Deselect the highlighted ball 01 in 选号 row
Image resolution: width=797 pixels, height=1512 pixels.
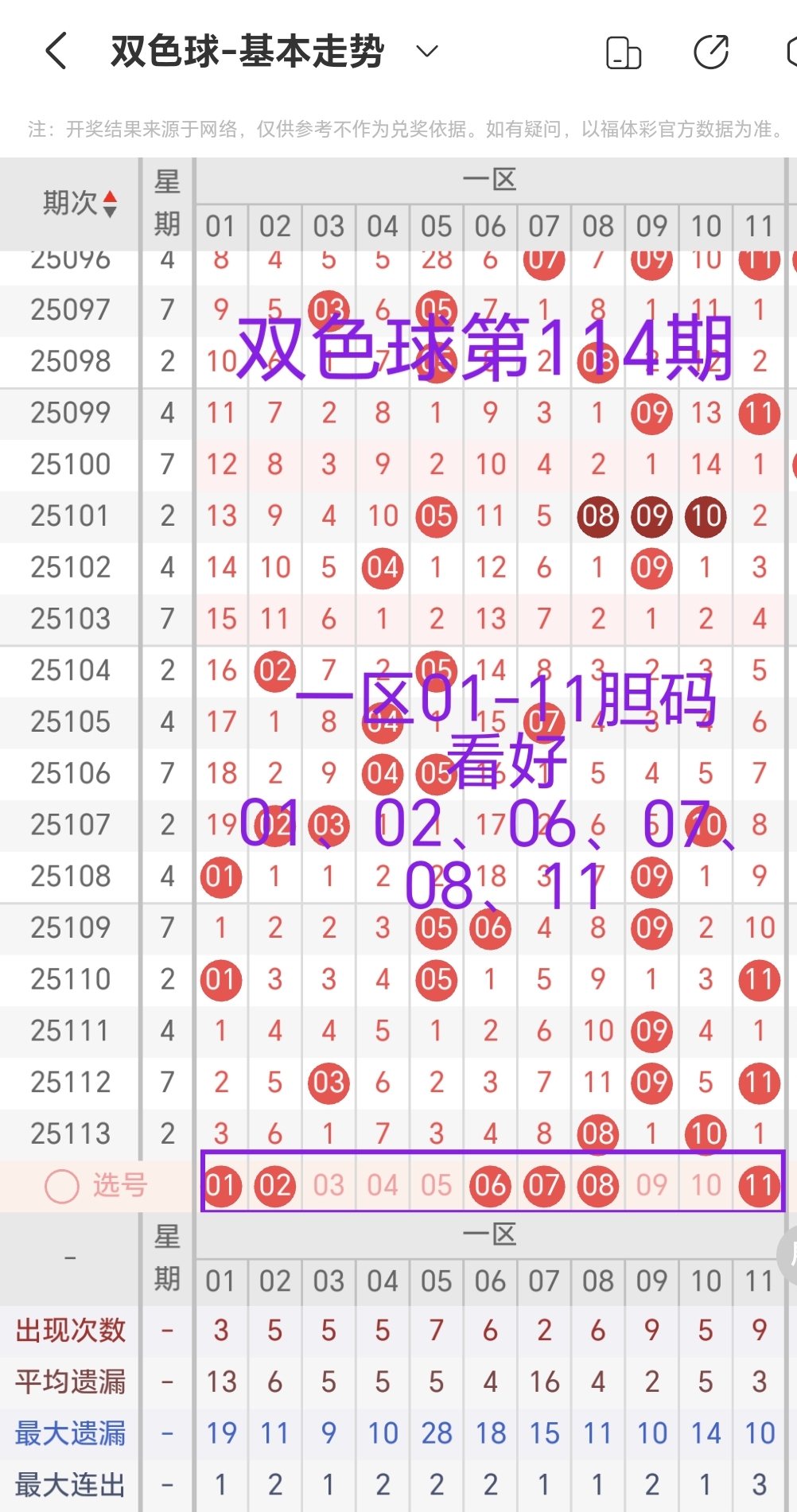tap(221, 1186)
